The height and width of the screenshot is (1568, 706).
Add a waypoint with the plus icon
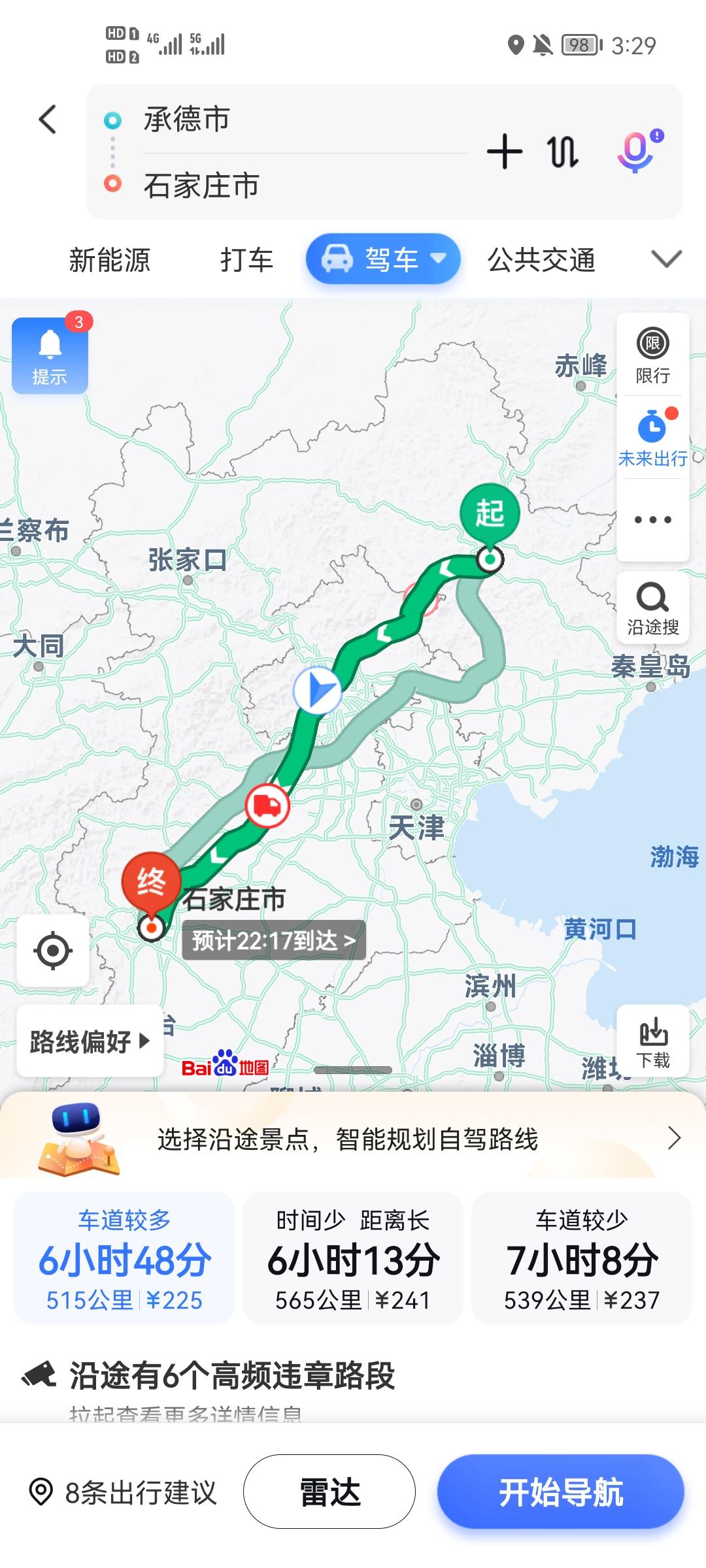click(x=505, y=152)
